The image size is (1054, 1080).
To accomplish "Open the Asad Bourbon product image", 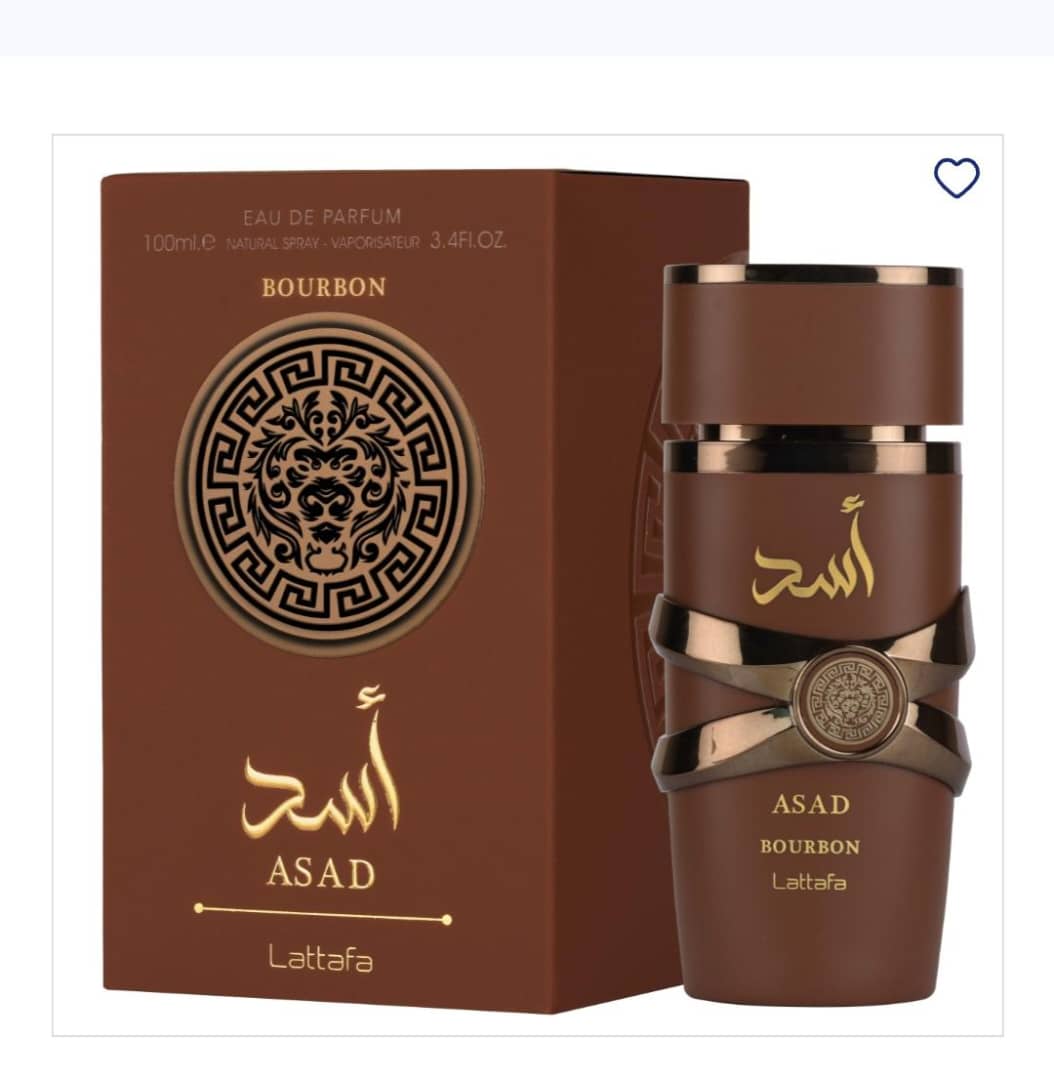I will [527, 585].
